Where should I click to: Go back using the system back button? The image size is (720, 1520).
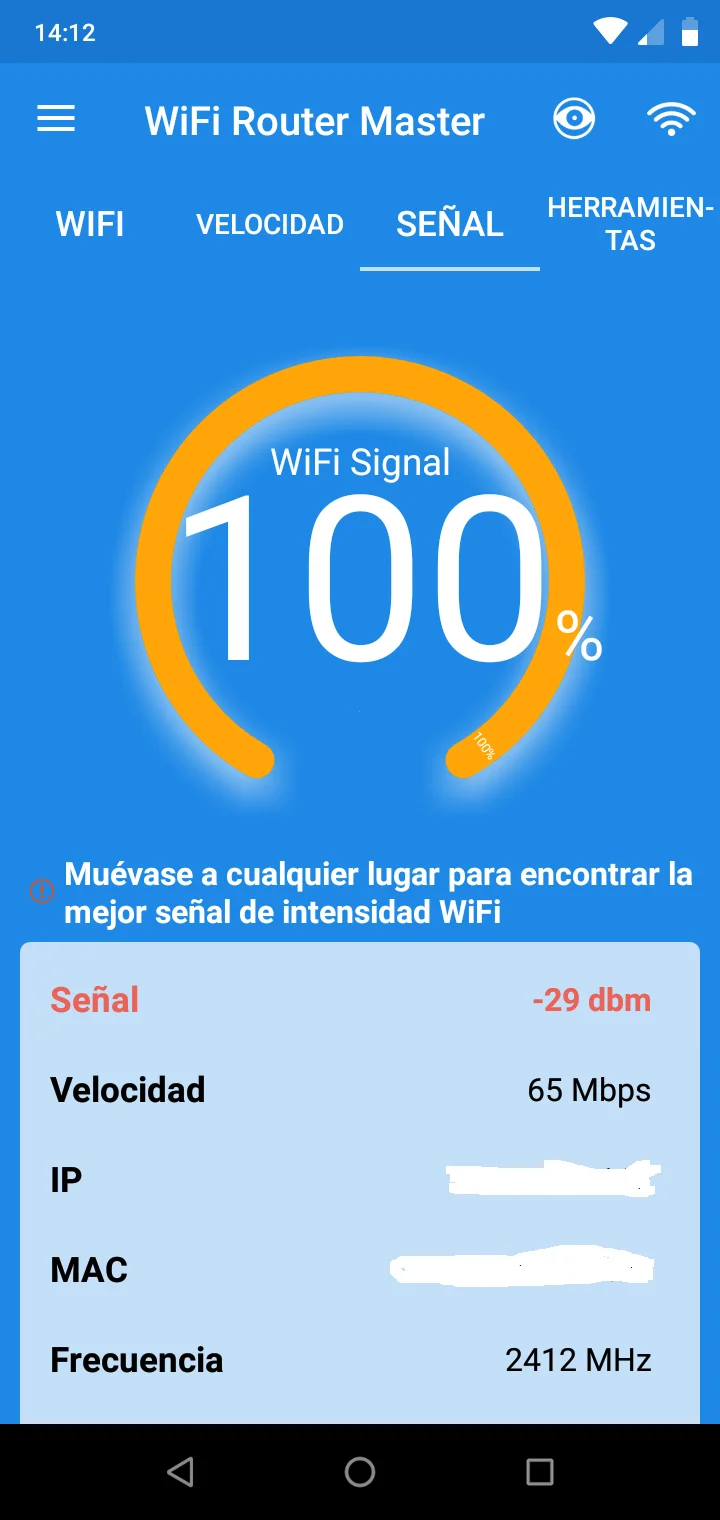click(180, 1471)
